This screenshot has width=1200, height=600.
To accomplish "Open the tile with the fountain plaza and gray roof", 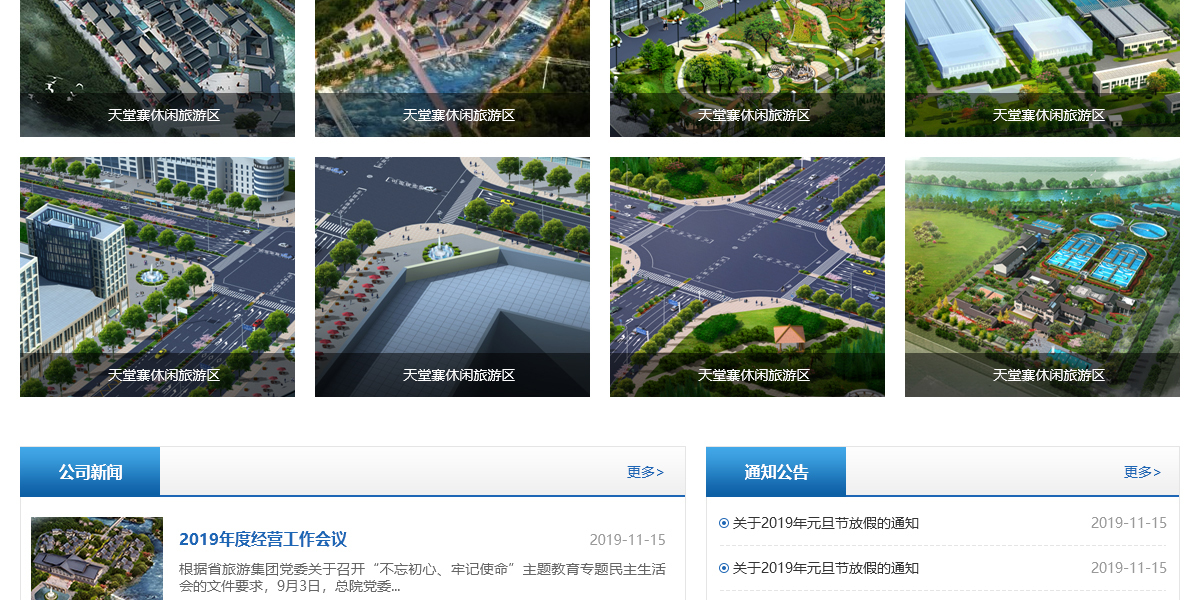I will (452, 276).
